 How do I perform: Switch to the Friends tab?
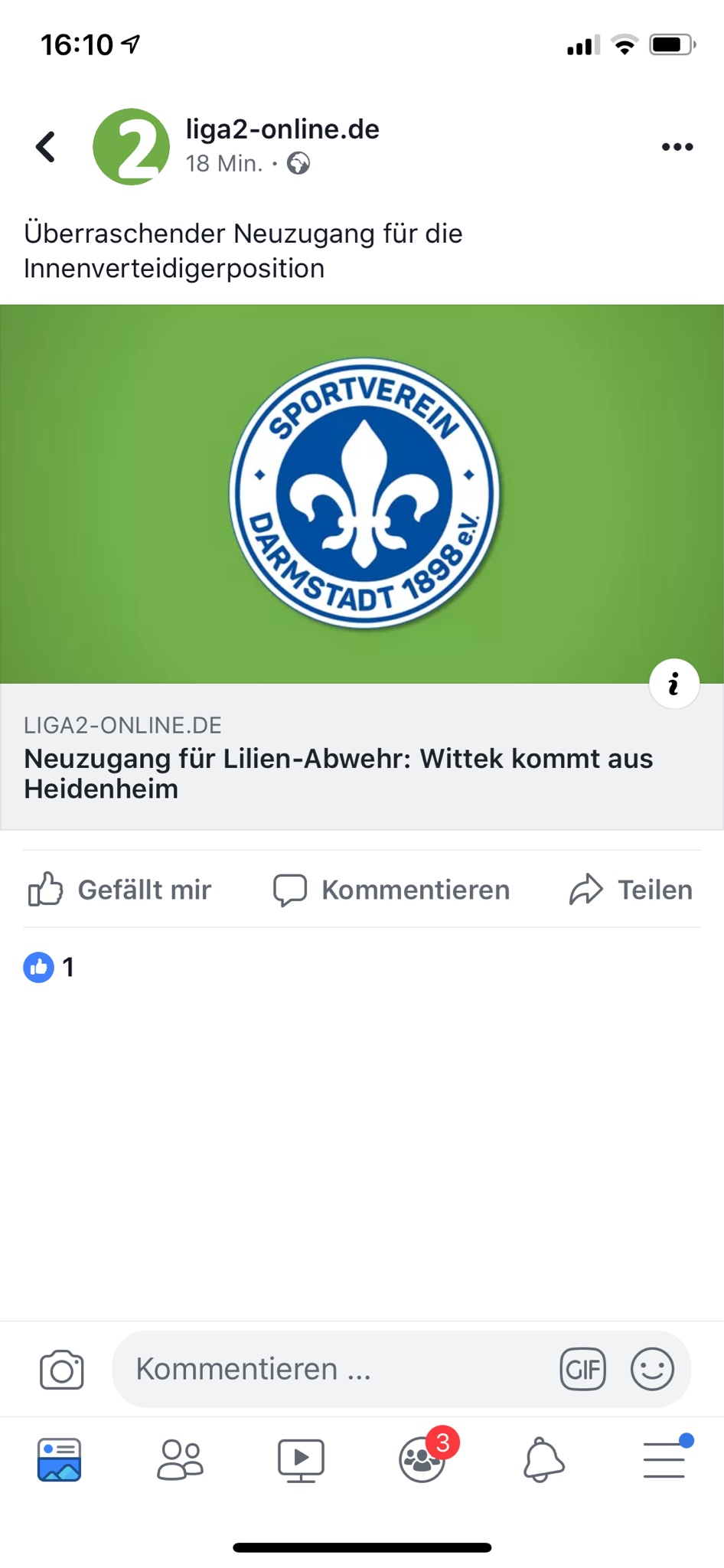(180, 1460)
